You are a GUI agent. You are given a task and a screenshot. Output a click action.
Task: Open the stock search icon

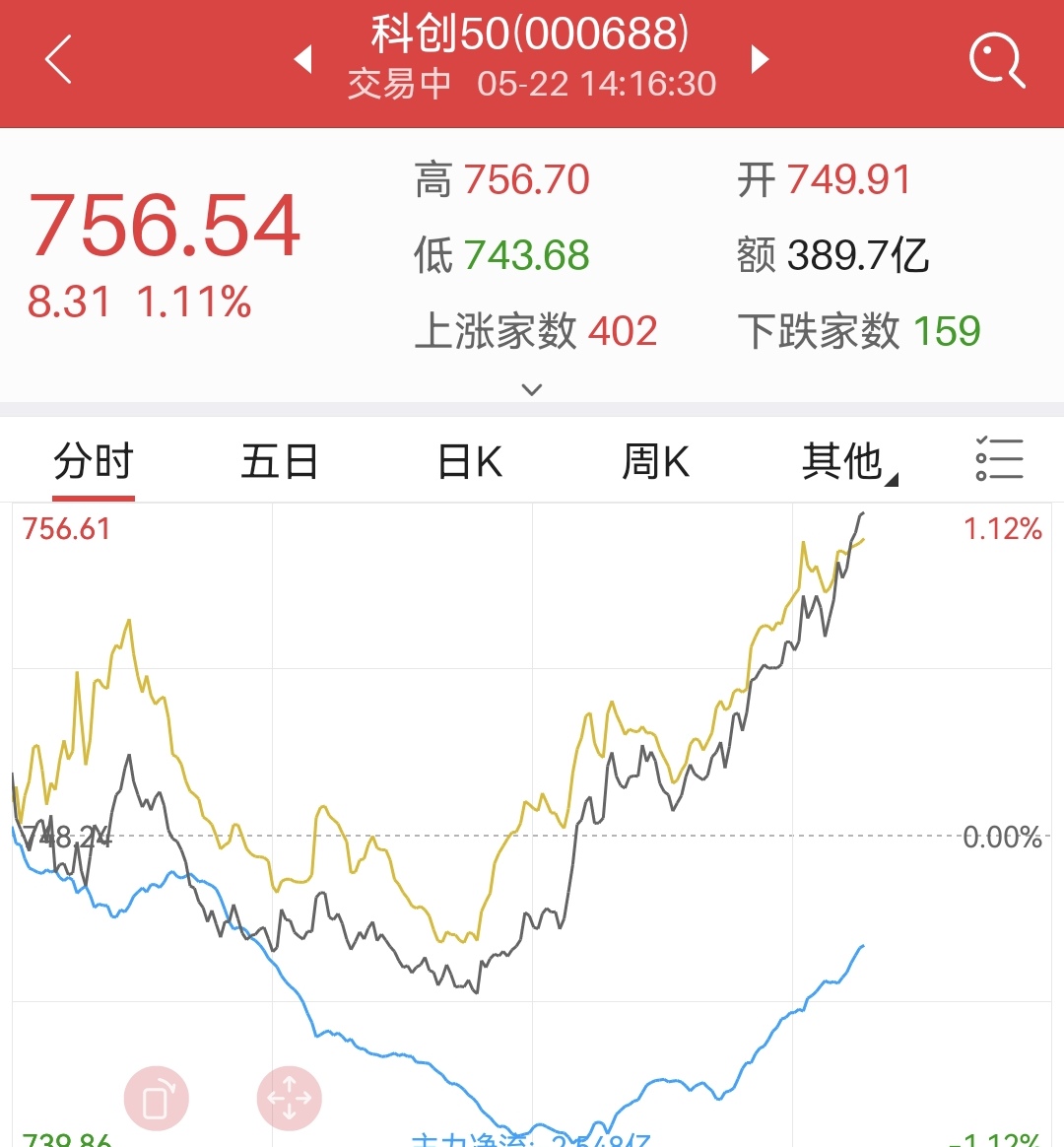996,60
